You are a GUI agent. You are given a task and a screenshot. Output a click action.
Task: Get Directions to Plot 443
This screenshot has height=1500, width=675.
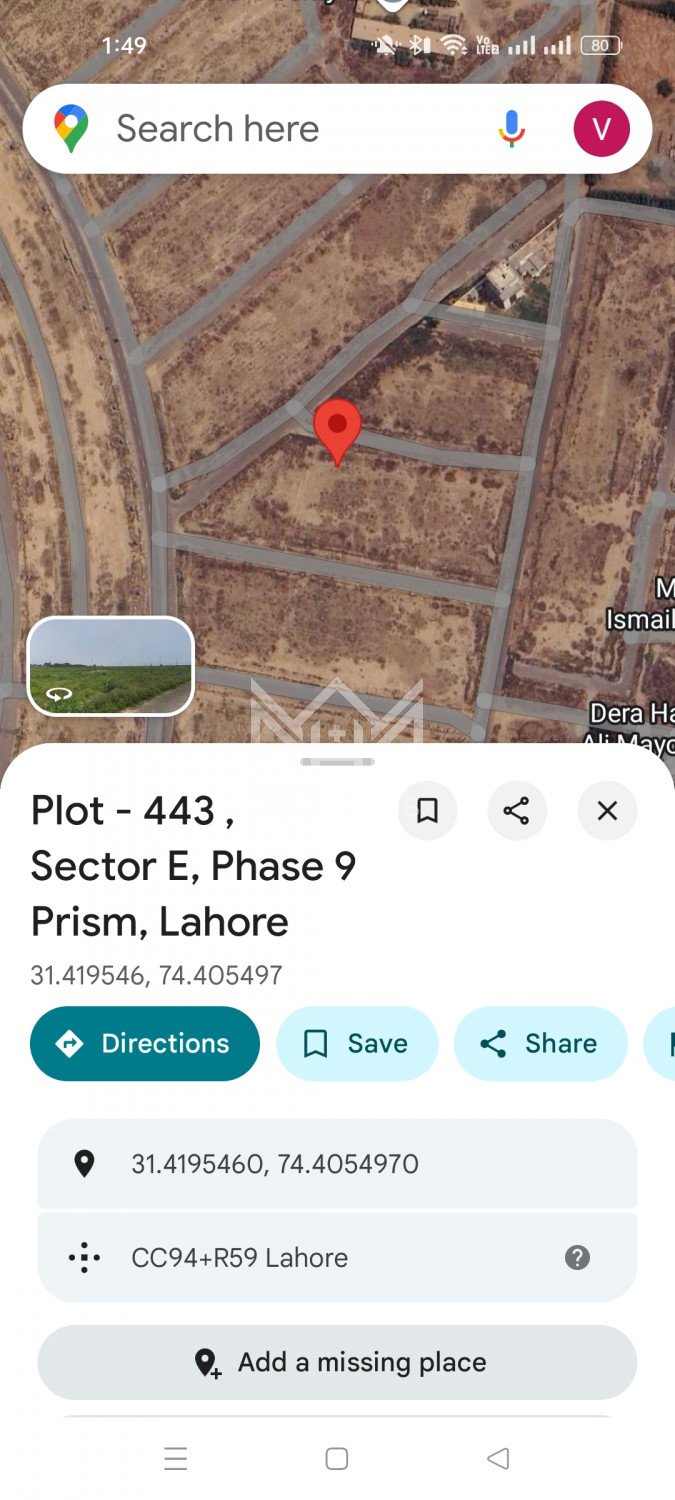145,1044
